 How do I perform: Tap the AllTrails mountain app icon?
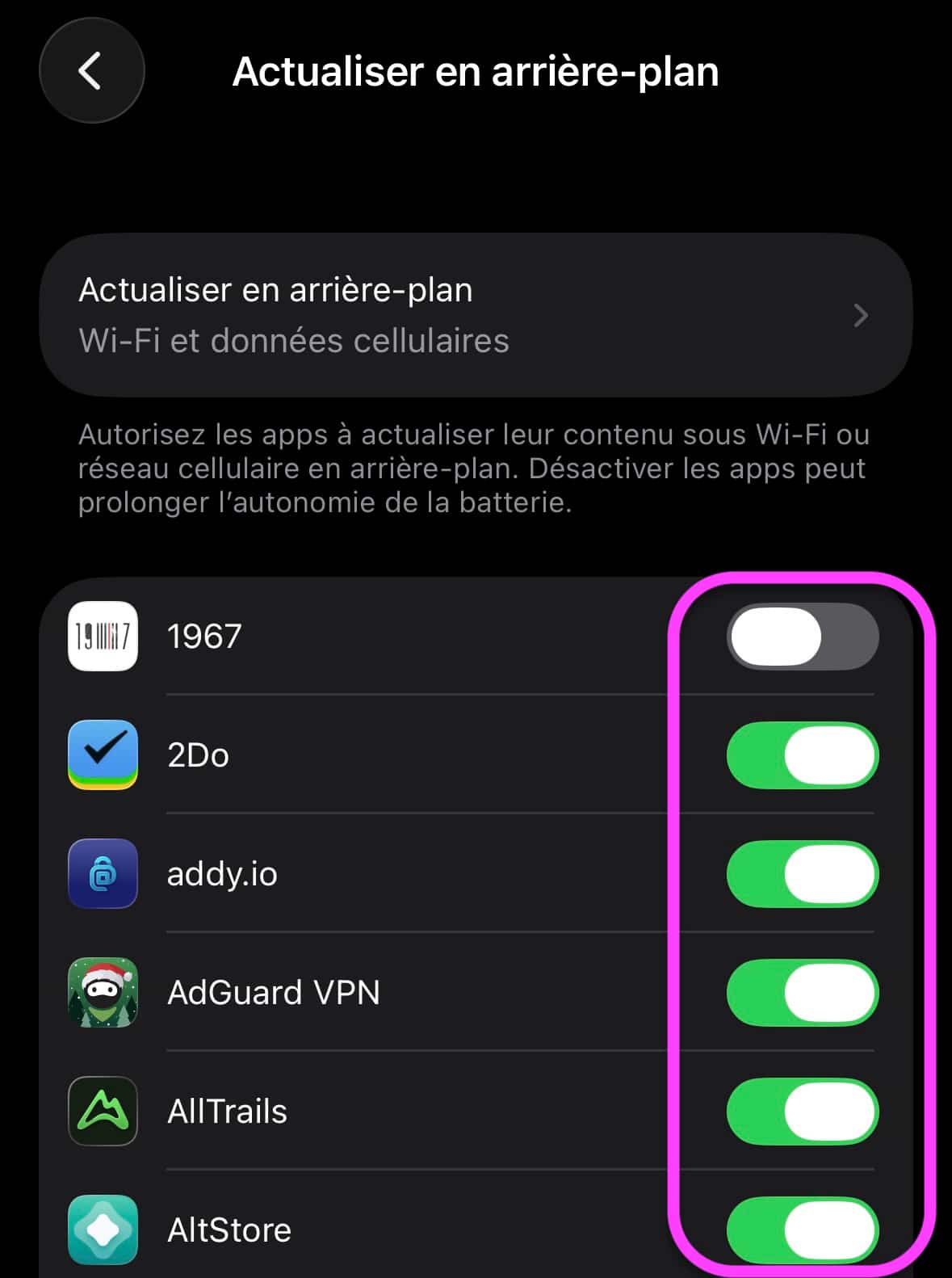(x=103, y=1111)
